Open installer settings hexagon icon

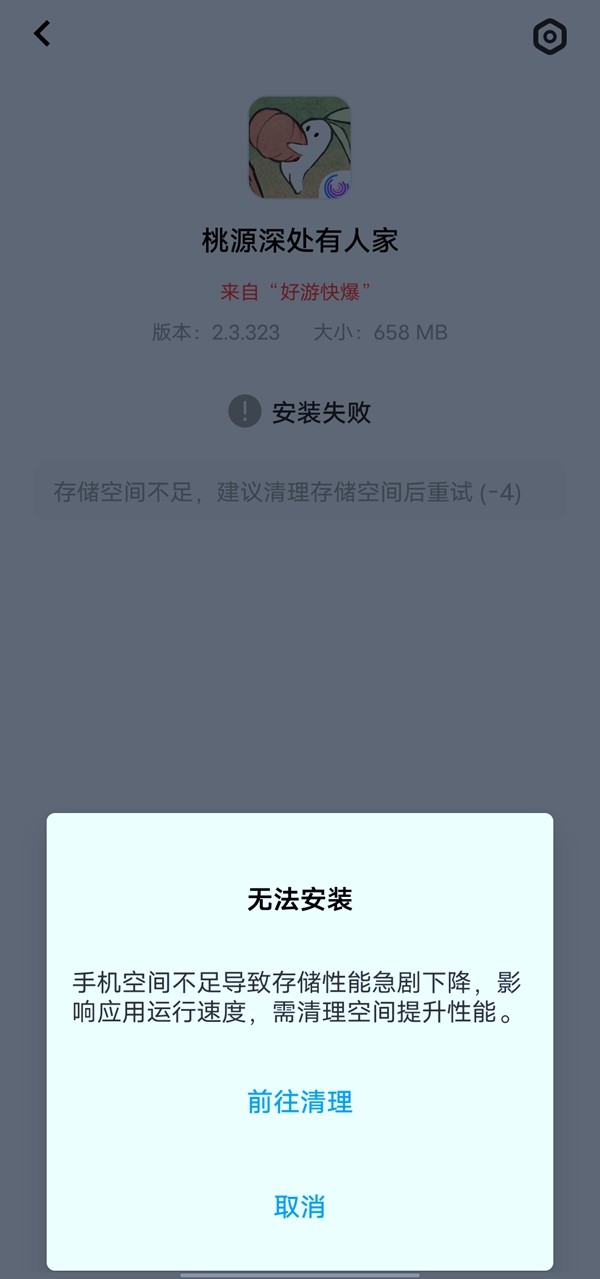point(549,37)
